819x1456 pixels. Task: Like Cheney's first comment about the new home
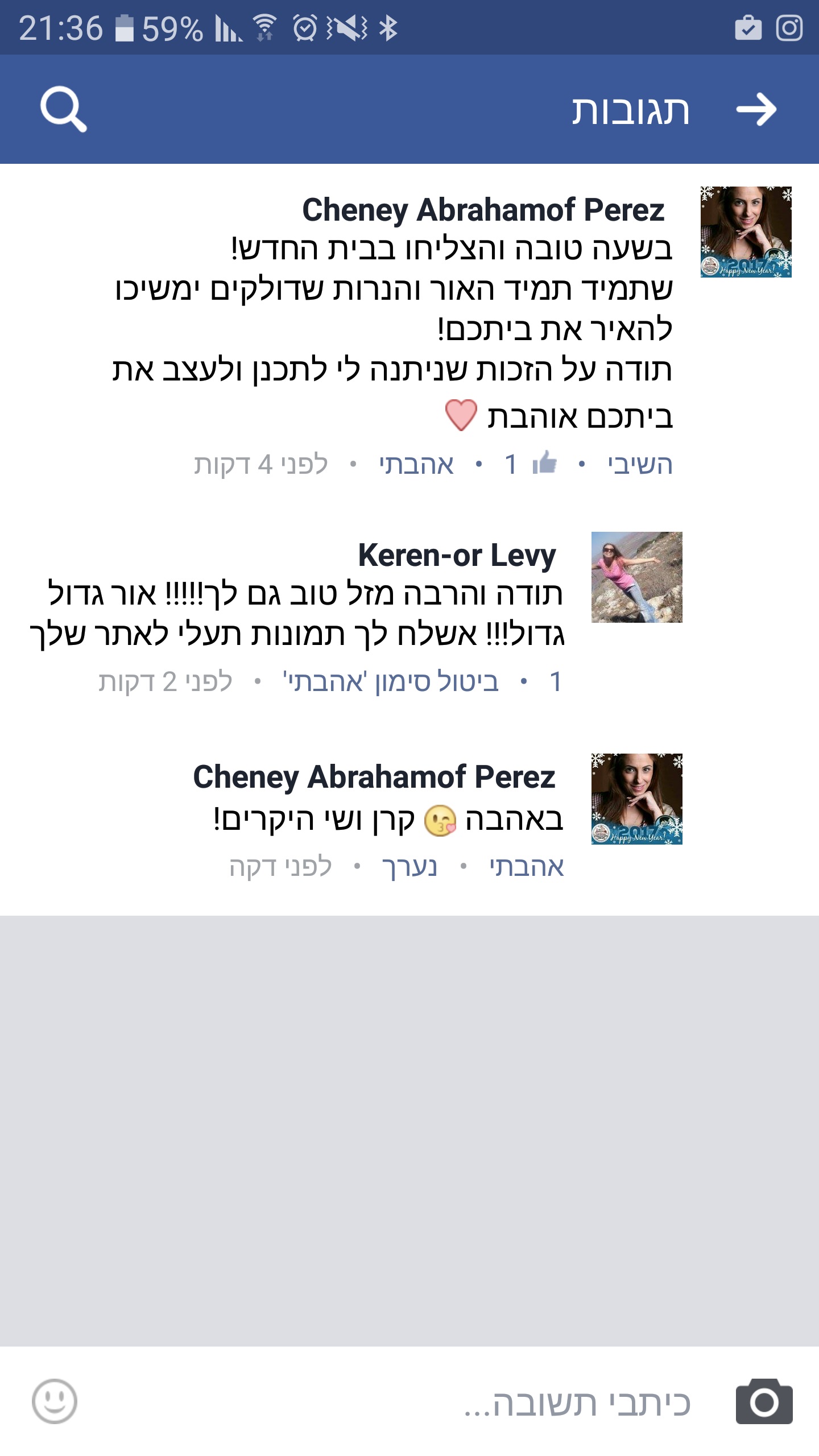click(417, 465)
